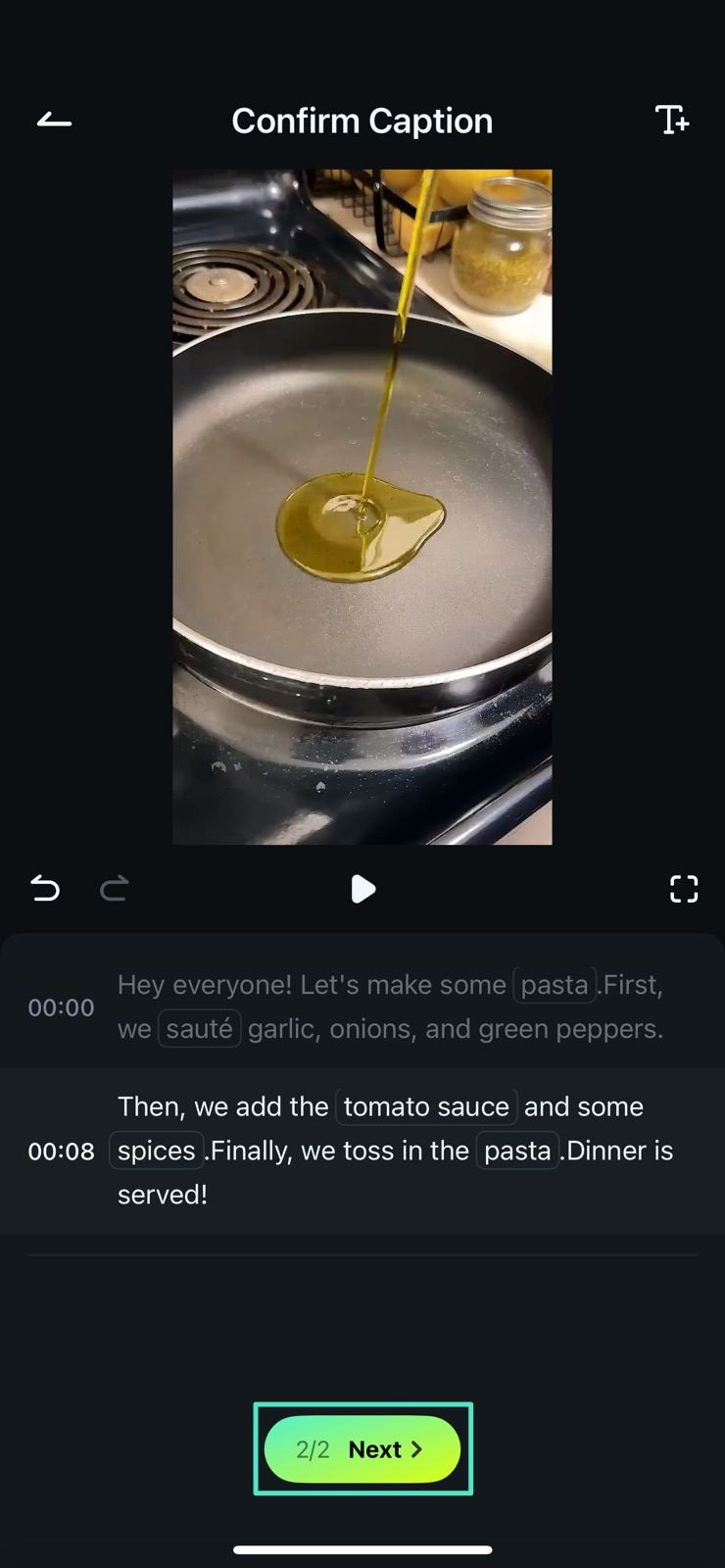This screenshot has height=1568, width=725.
Task: Select the highlighted 'pasta' keyword in first caption
Action: (555, 984)
